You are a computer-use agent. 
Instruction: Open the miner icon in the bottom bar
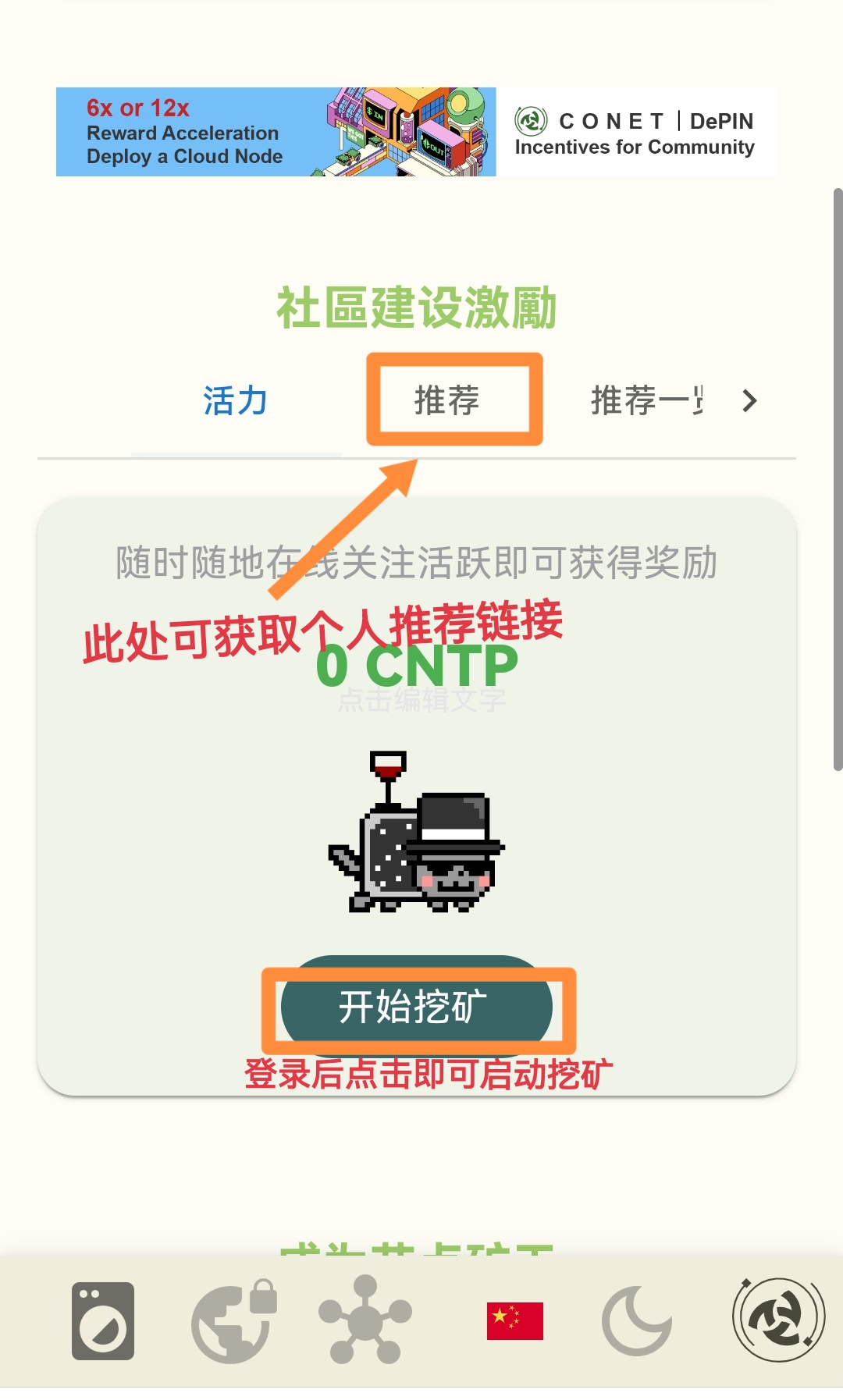pyautogui.click(x=103, y=1320)
